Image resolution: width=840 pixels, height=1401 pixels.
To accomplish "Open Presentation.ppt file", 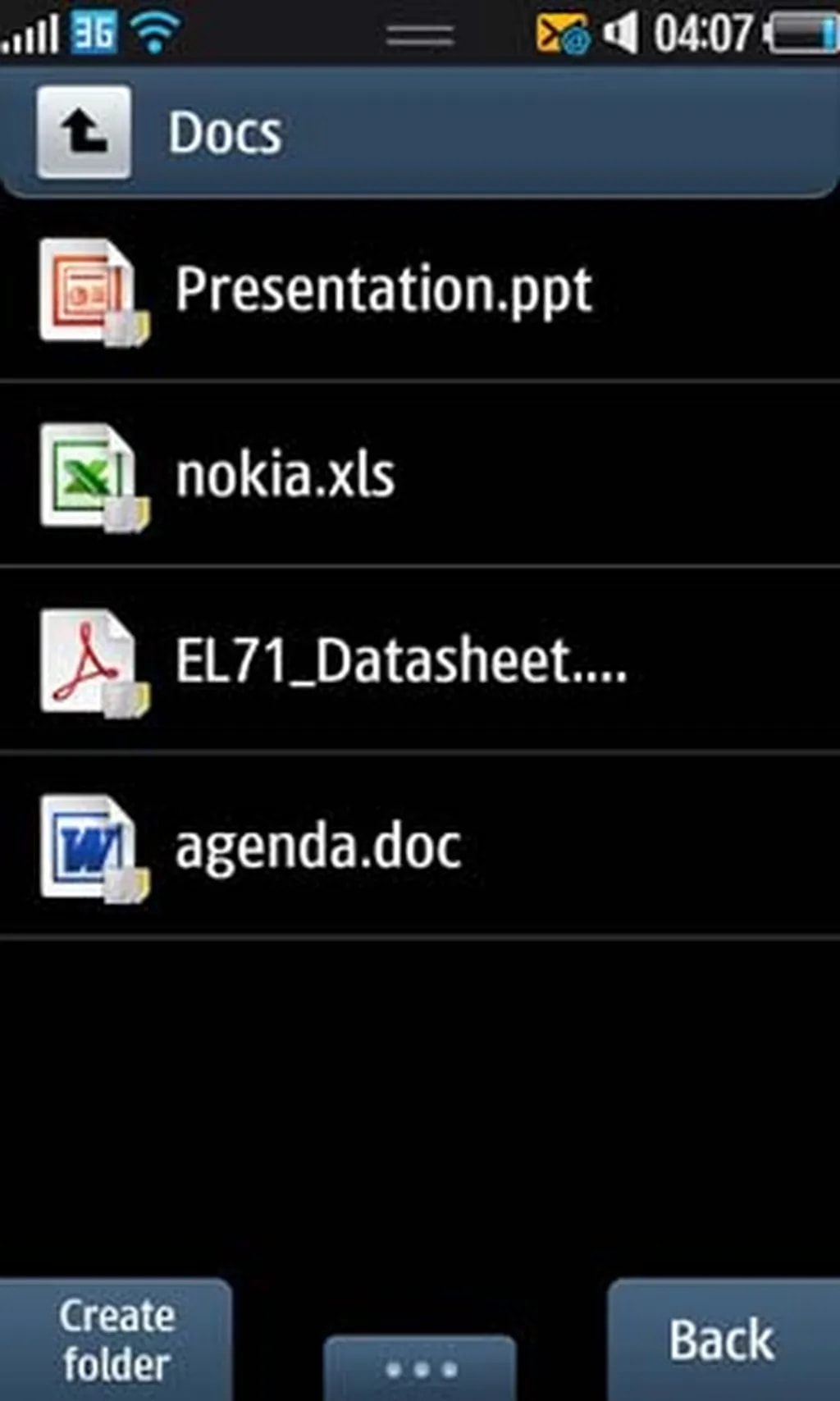I will click(x=383, y=289).
